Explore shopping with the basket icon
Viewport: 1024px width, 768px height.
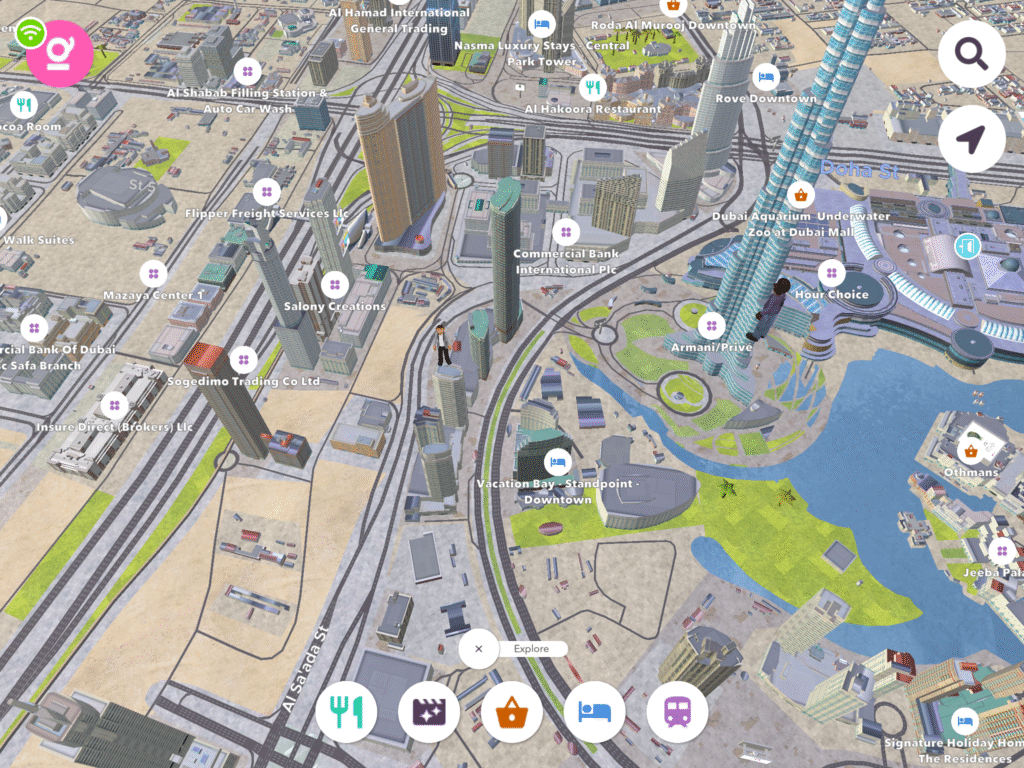pos(511,713)
